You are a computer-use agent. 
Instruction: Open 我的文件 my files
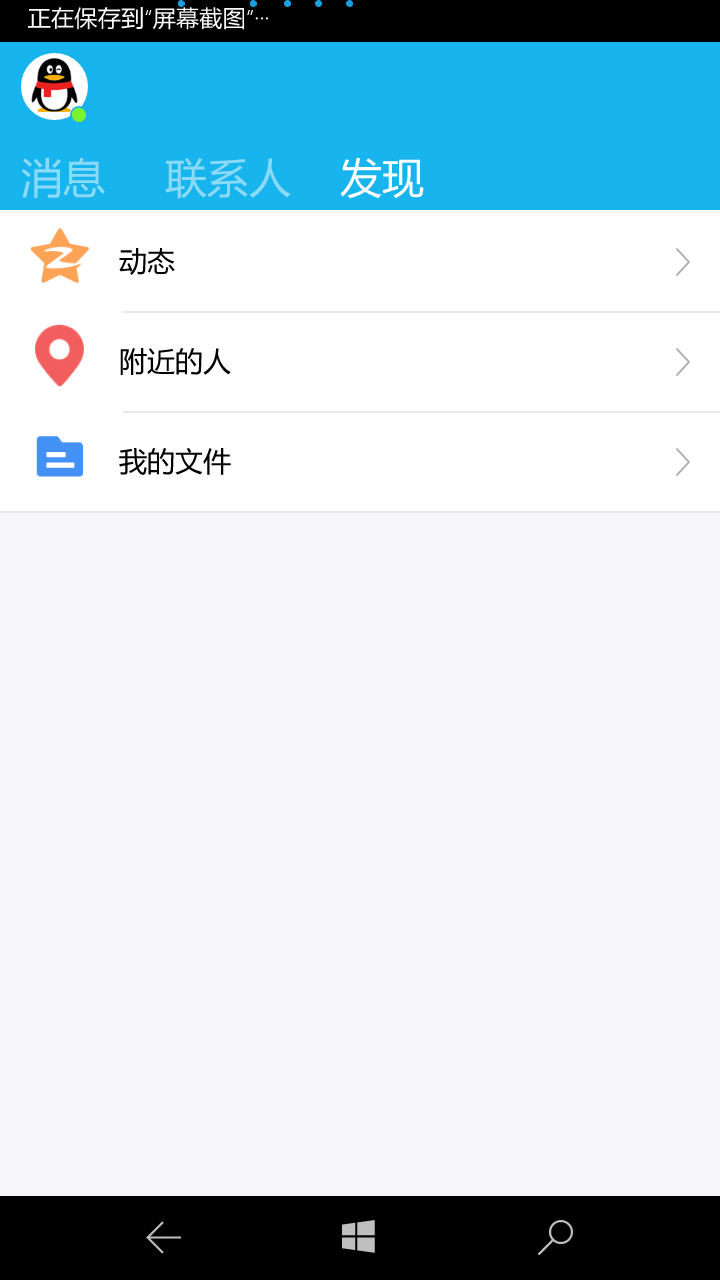360,462
